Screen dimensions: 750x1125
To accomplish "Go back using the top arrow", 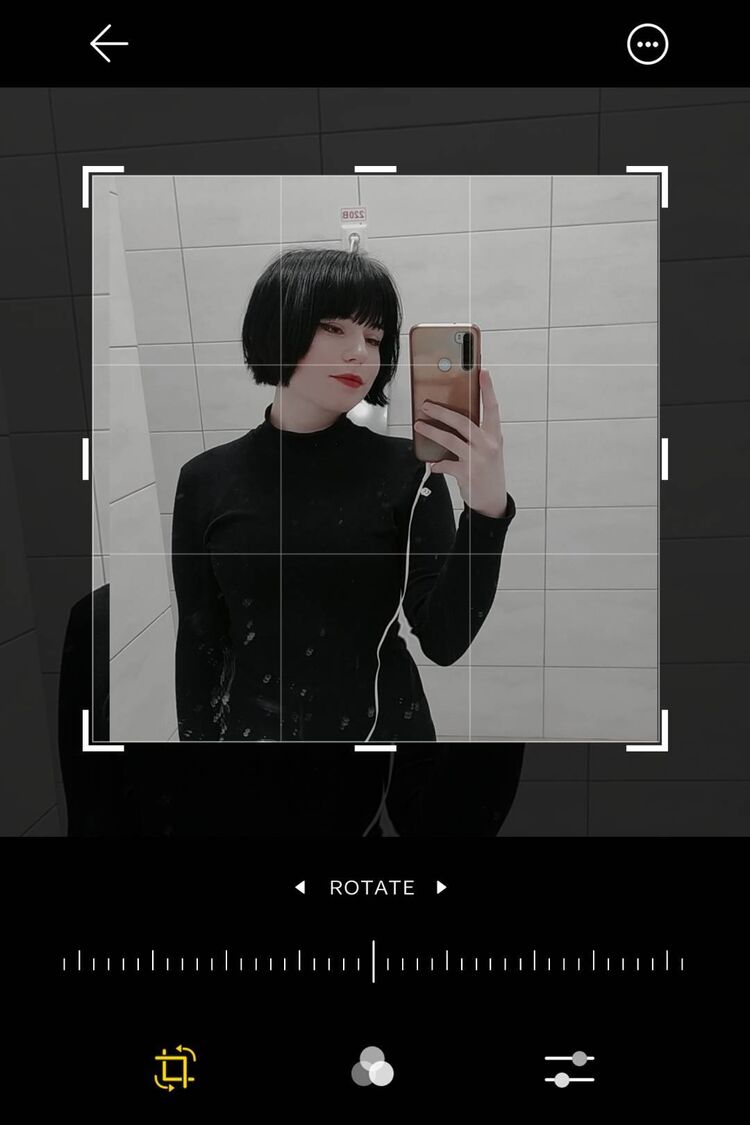I will pyautogui.click(x=108, y=44).
